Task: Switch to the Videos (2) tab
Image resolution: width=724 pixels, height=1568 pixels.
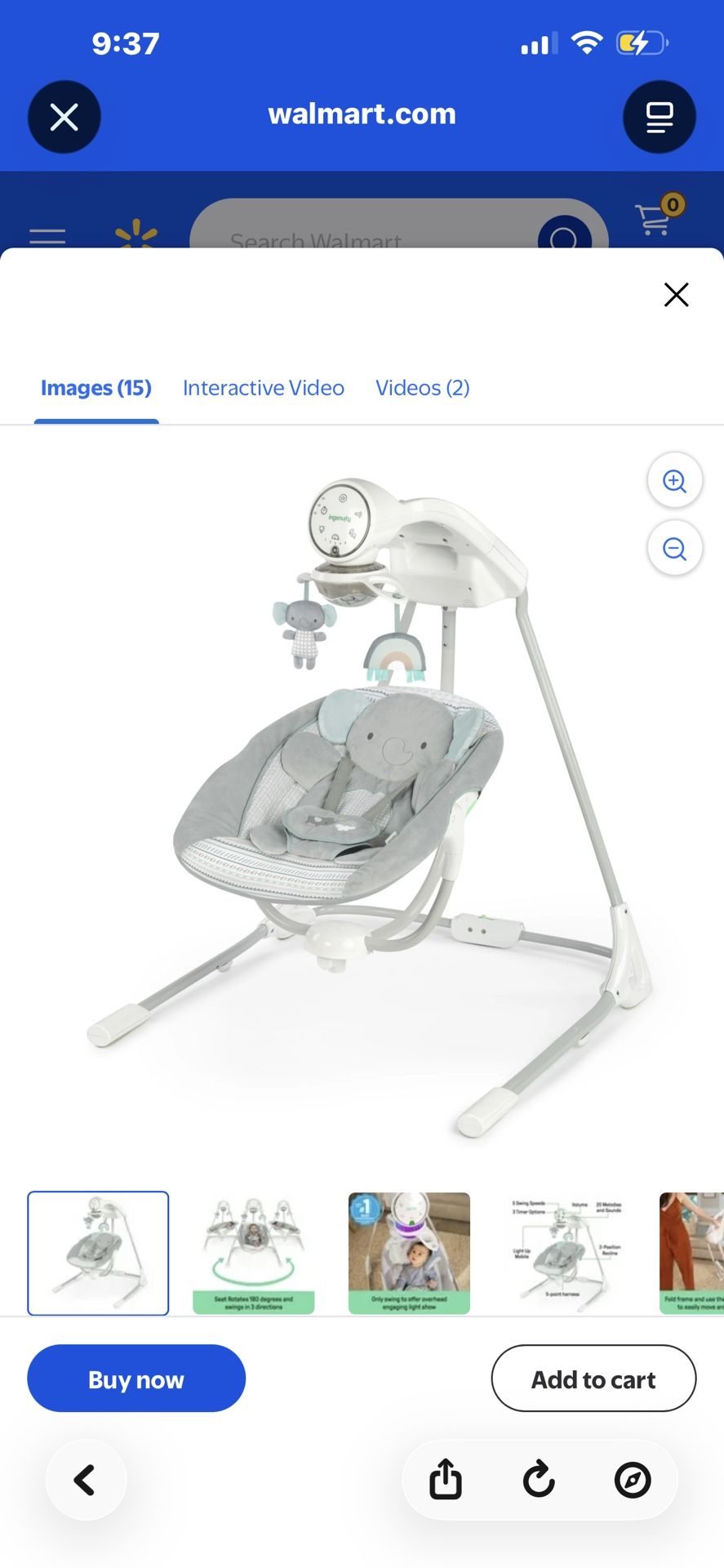Action: click(x=423, y=388)
